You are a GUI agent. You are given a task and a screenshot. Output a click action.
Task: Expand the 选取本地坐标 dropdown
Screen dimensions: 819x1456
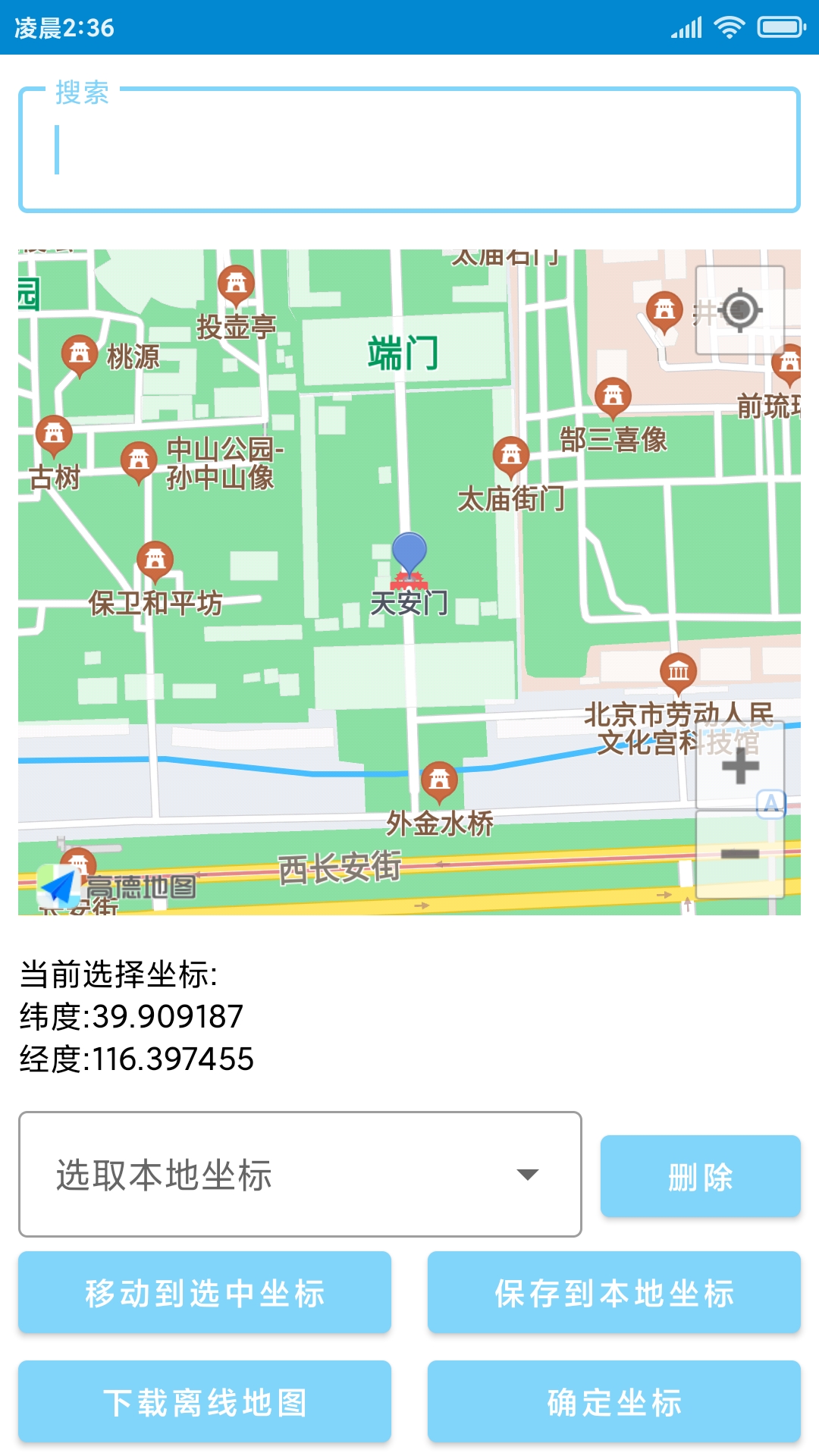coord(300,1175)
